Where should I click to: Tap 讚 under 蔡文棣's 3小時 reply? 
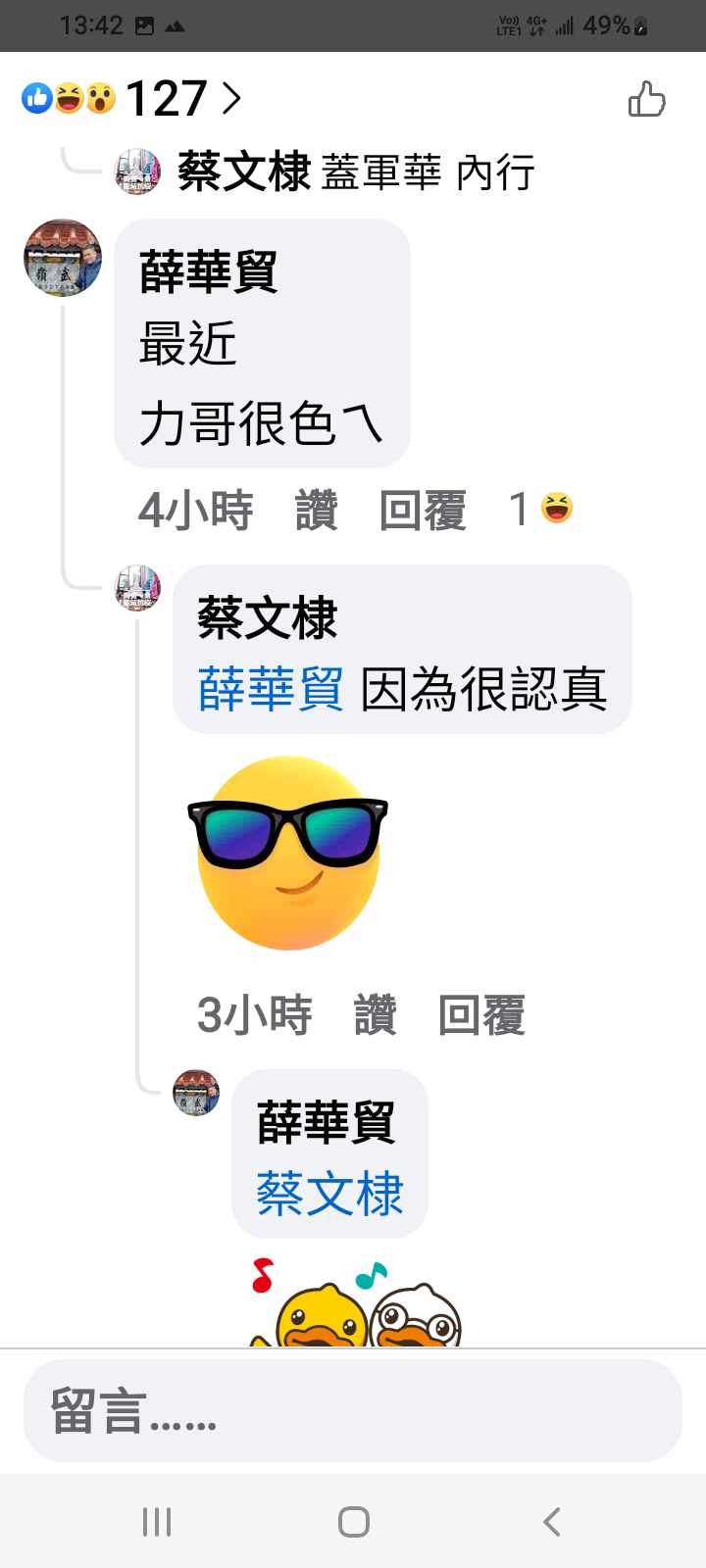[x=375, y=1014]
